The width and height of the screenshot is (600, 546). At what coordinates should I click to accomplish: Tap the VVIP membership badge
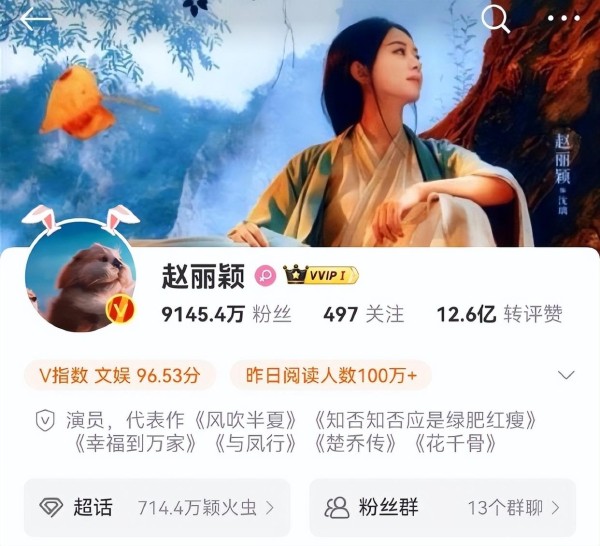point(321,275)
